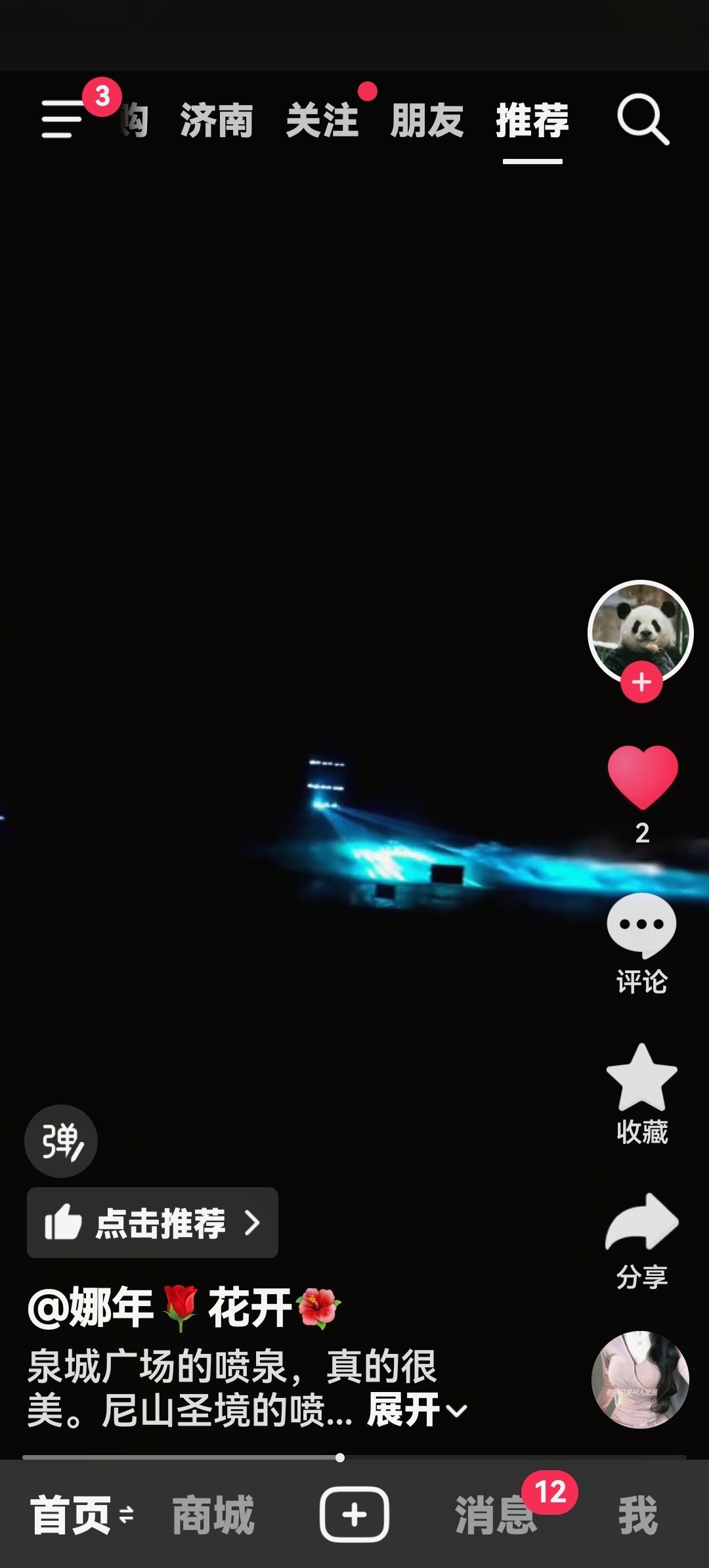The height and width of the screenshot is (1568, 709).
Task: Open the spinning music disc
Action: click(x=640, y=1379)
